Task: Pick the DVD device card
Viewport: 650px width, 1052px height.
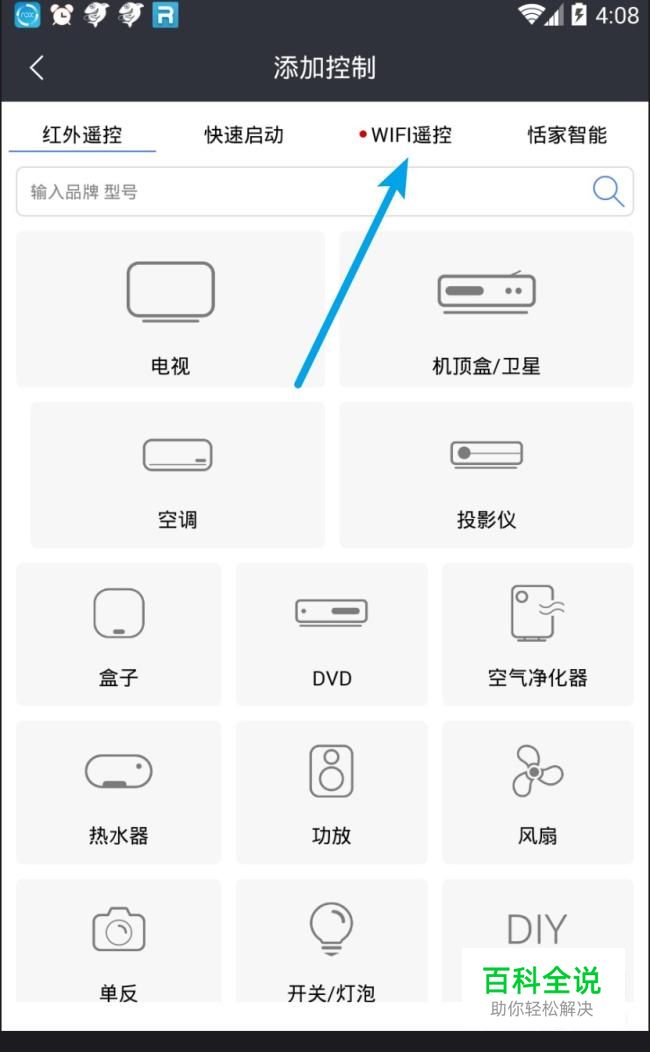Action: coord(332,634)
